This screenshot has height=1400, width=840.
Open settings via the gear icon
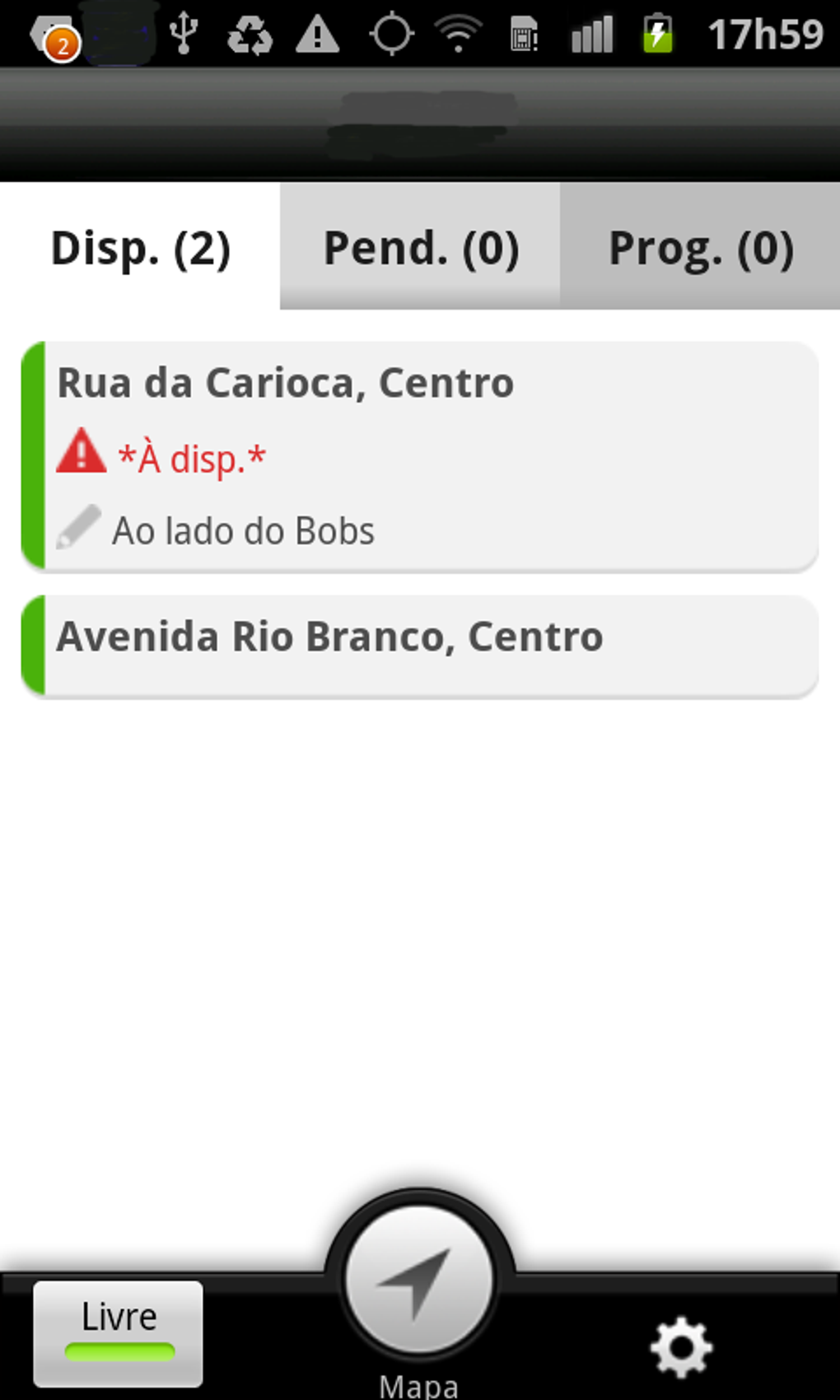(x=680, y=1347)
